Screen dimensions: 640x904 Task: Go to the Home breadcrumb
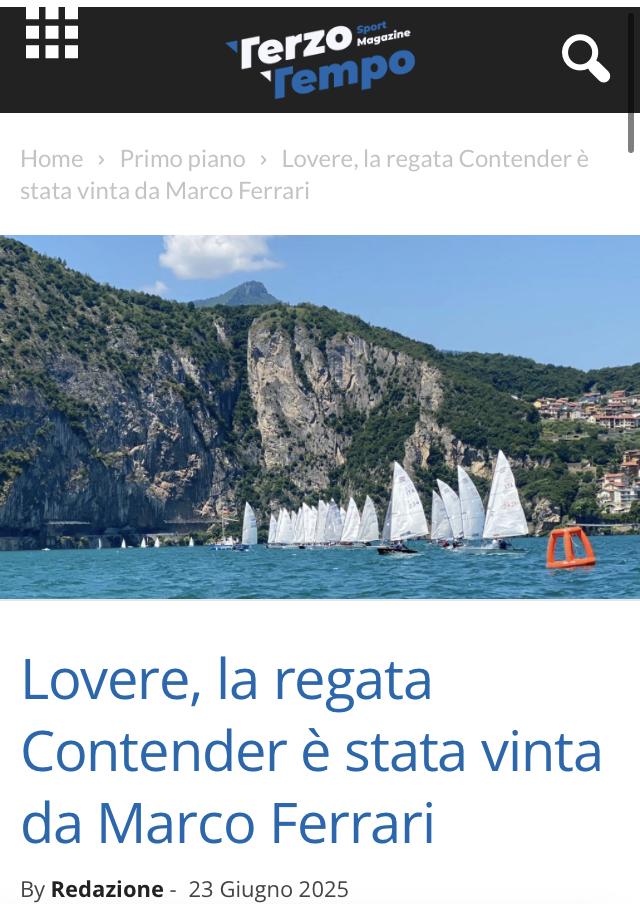coord(52,159)
